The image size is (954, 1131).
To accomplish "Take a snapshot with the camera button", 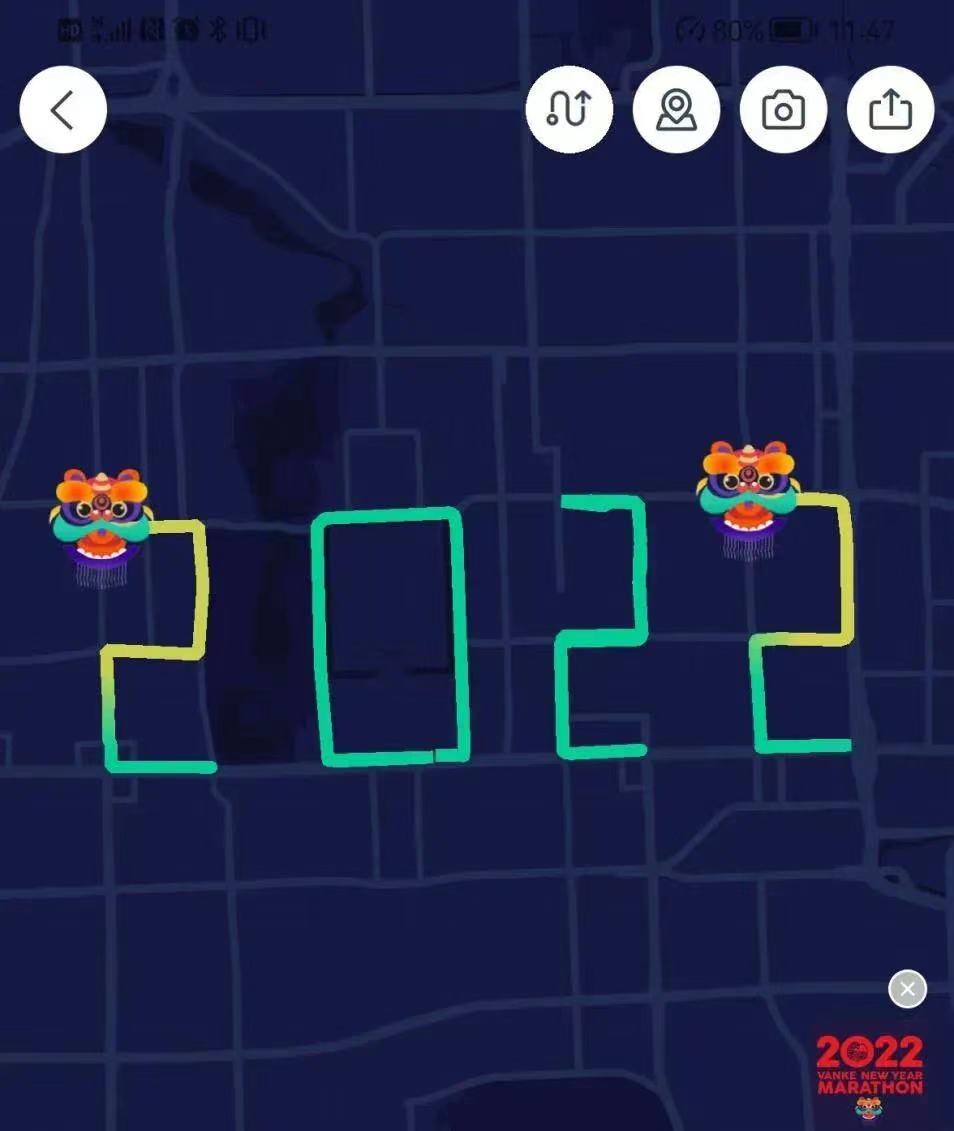I will (783, 110).
